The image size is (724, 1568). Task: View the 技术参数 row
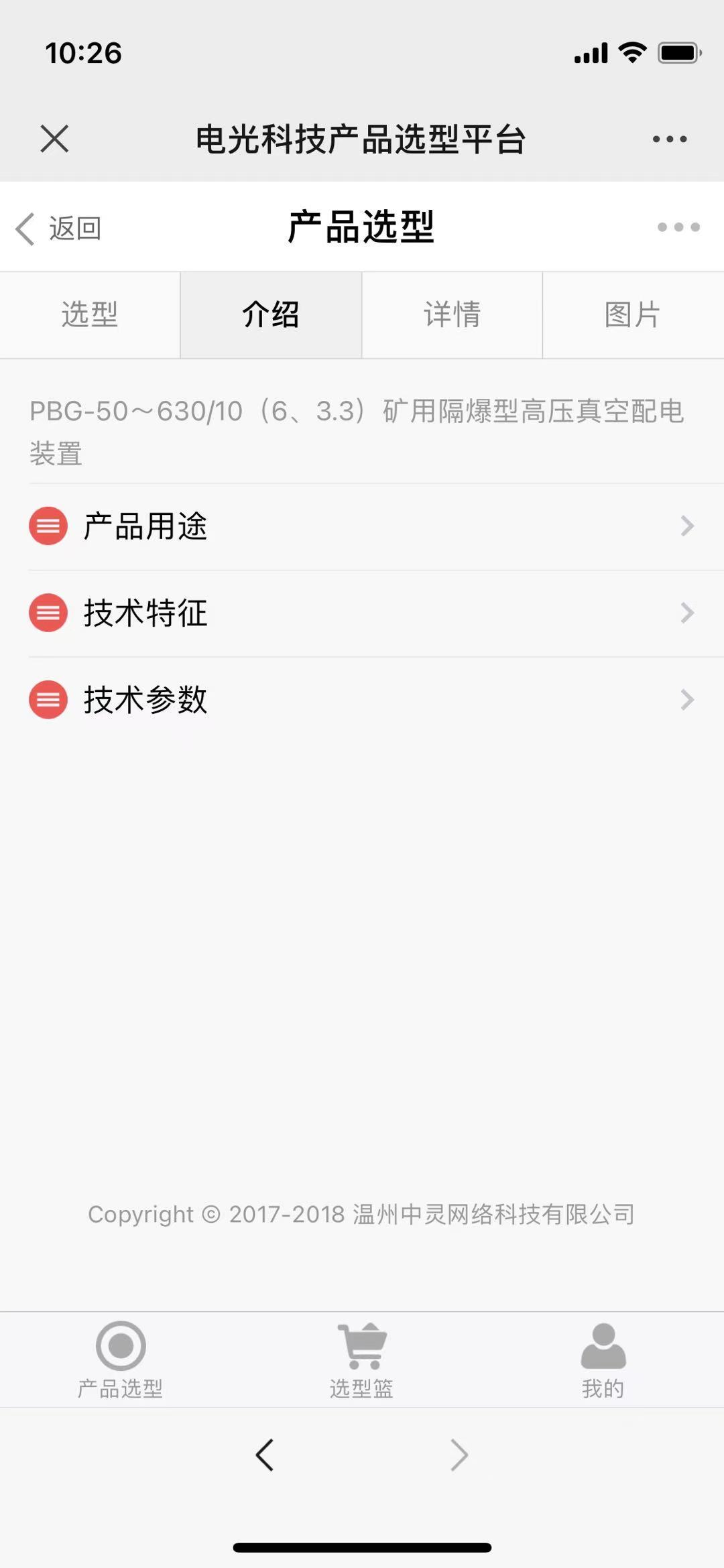coord(362,700)
